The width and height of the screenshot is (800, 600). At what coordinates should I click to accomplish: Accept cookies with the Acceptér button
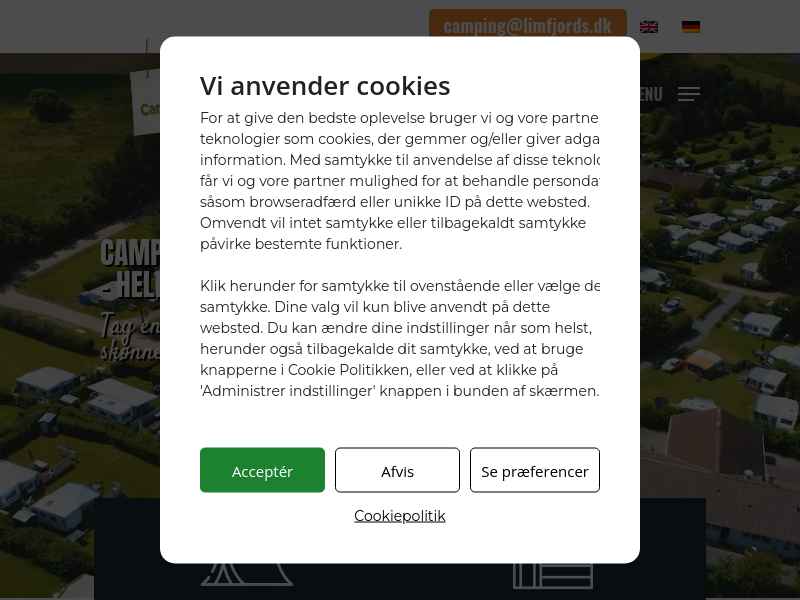[262, 470]
